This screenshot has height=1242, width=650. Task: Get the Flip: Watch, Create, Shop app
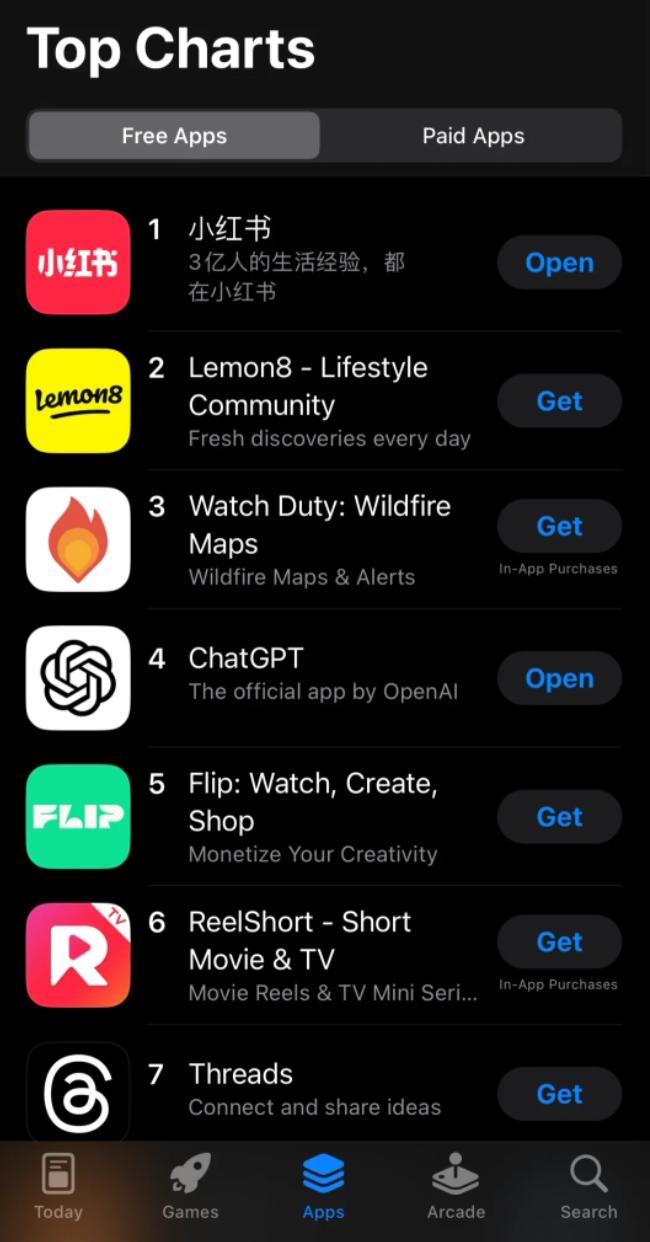(559, 817)
